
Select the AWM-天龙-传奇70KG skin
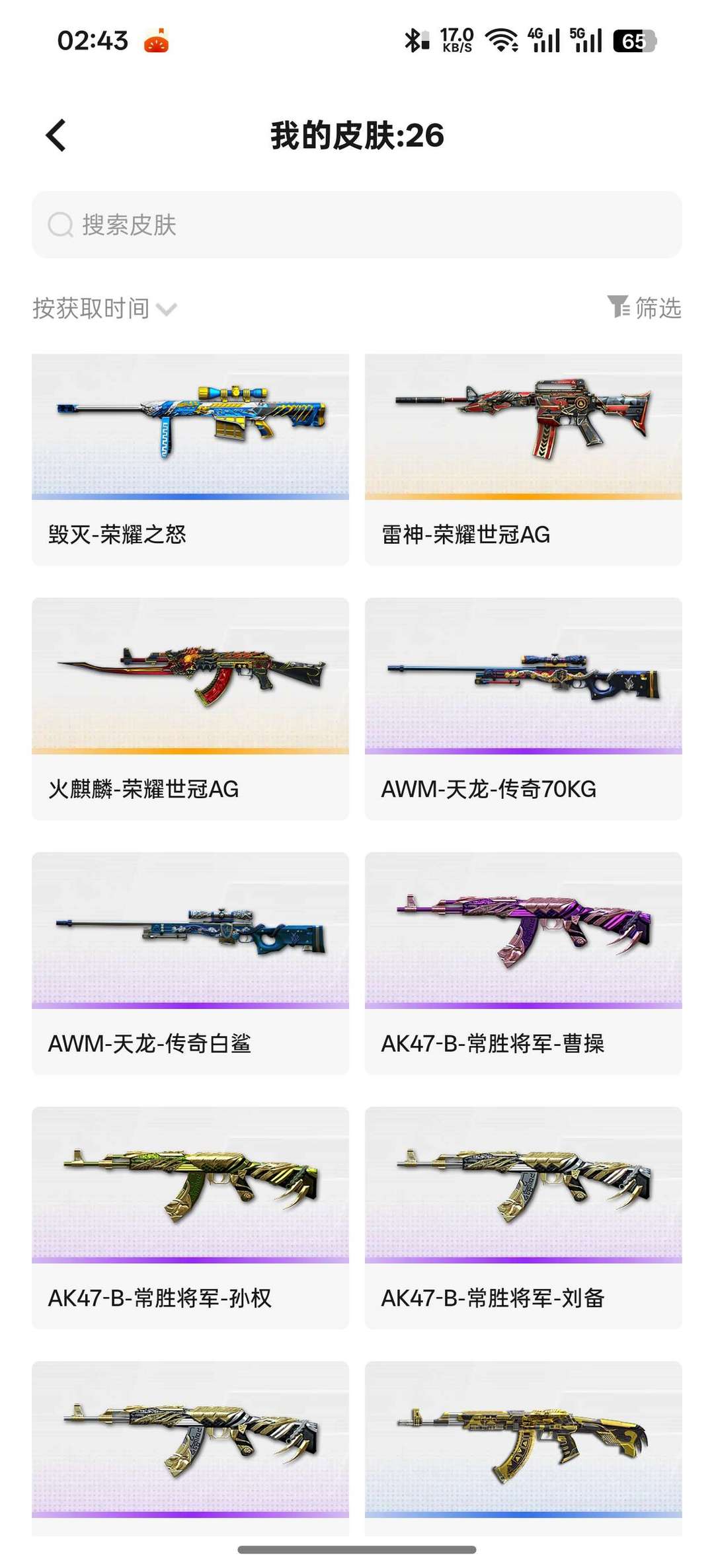tap(523, 708)
